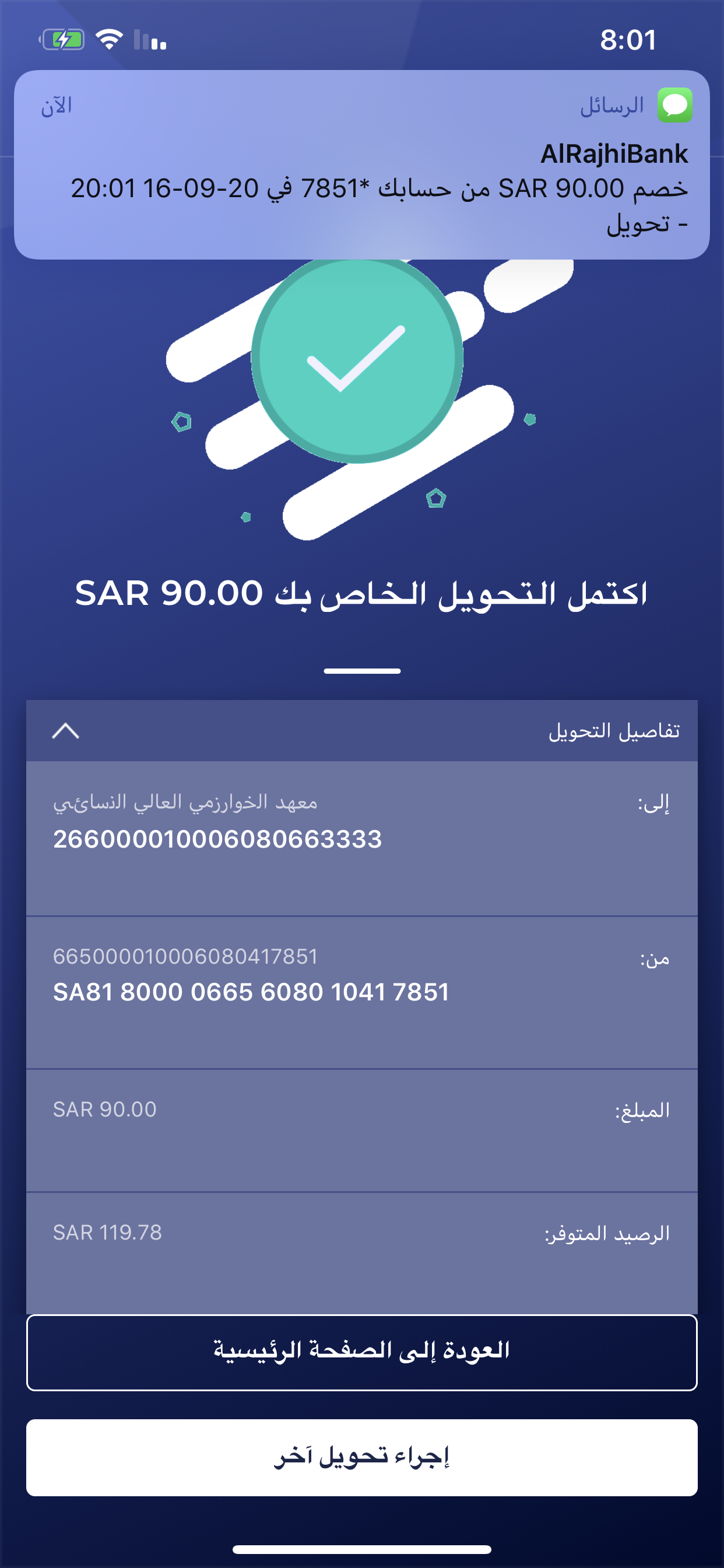
Task: Open the AlRajhiBank message notification
Action: 362,166
